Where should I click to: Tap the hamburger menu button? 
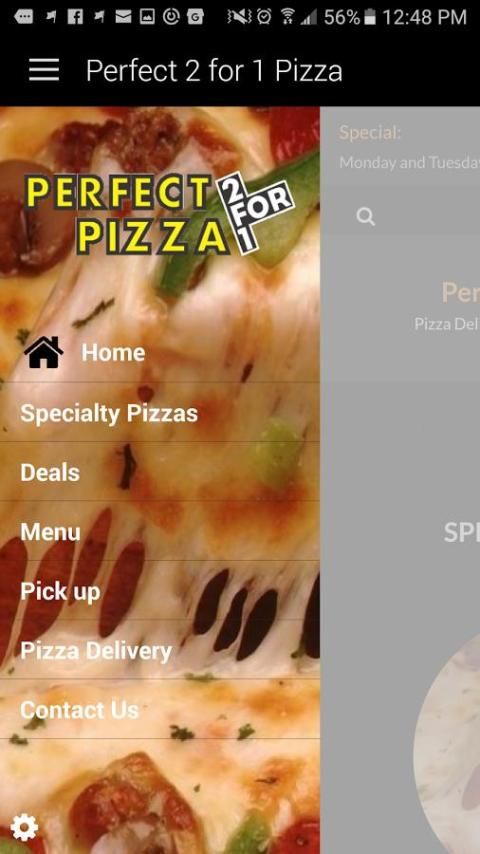[x=44, y=70]
